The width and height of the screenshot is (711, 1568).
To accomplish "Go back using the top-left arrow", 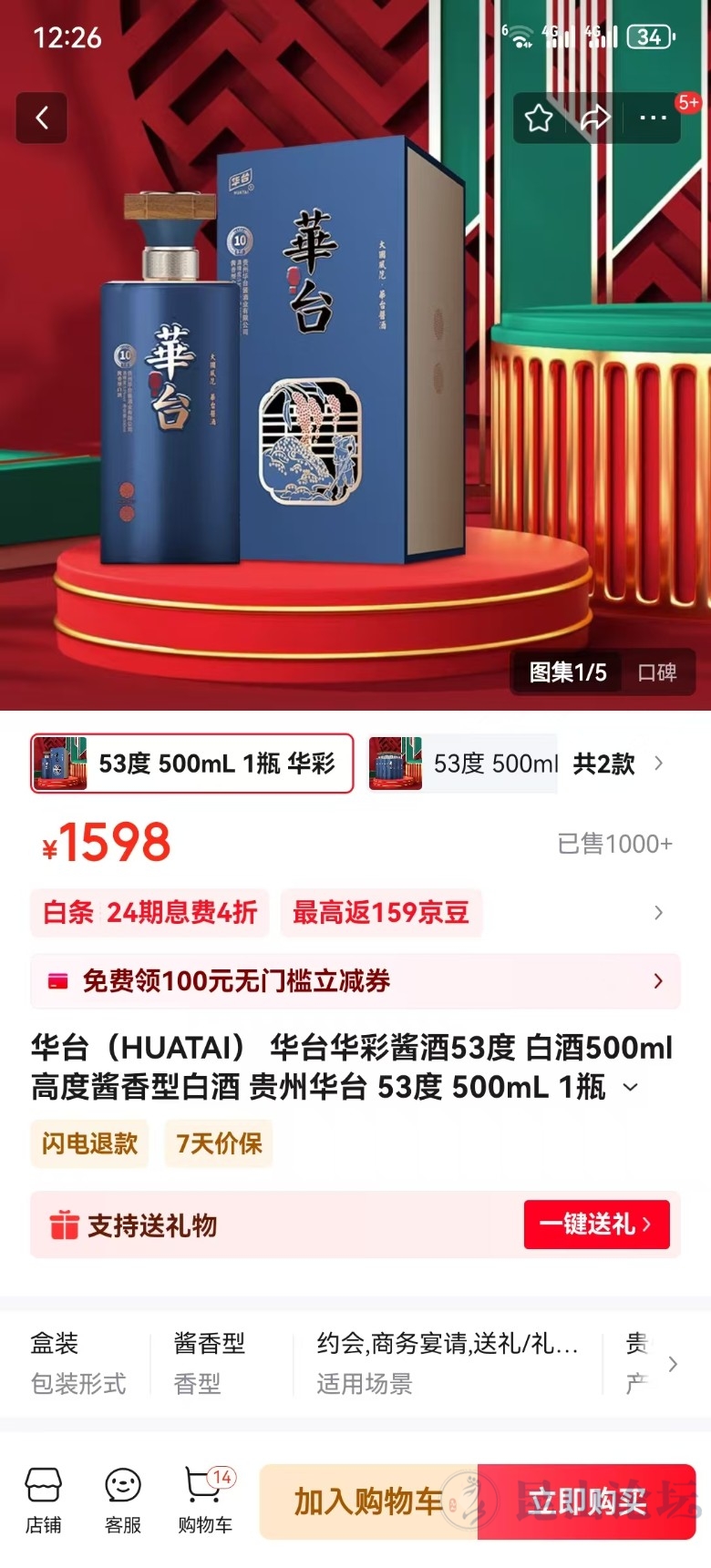I will coord(42,118).
